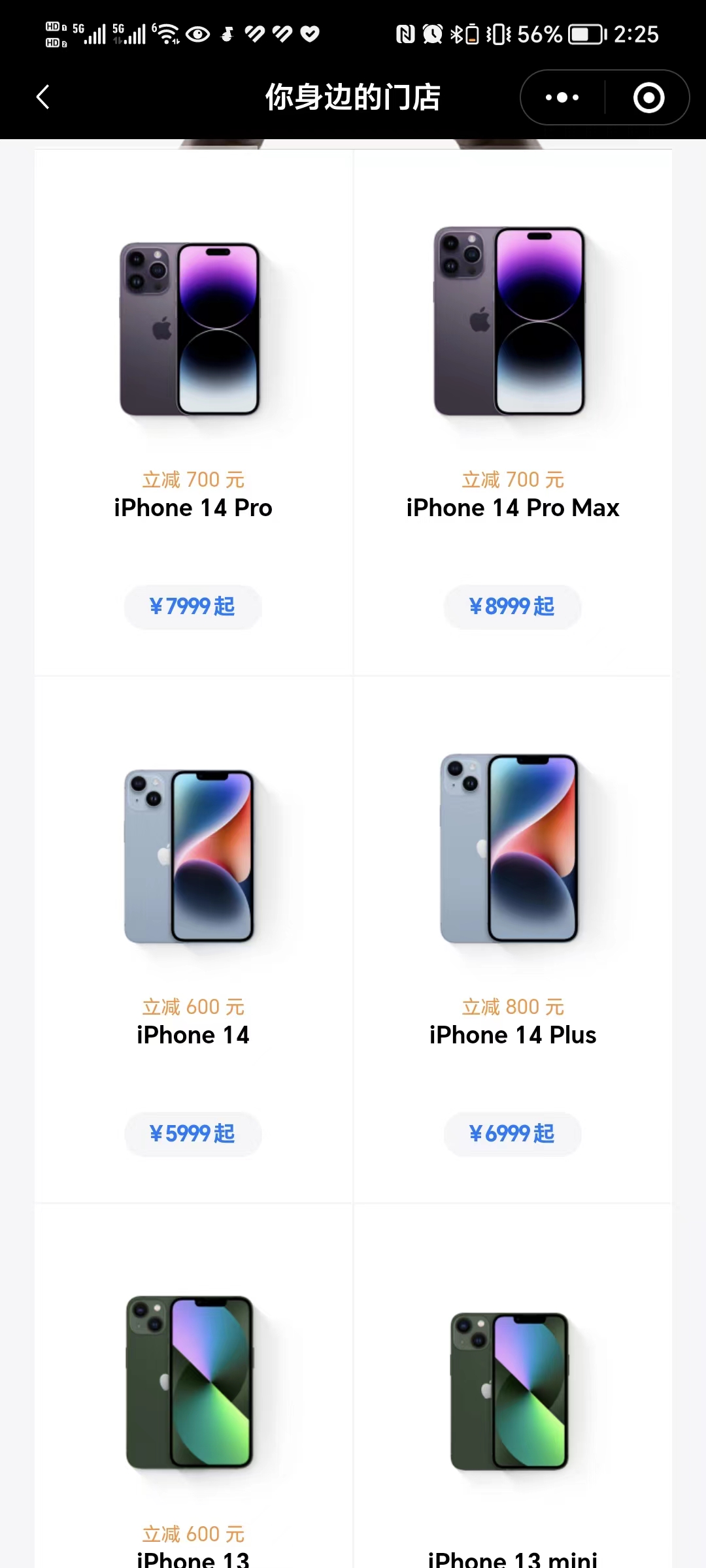Tap the eye-comfort mode icon in status bar
The width and height of the screenshot is (706, 1568).
(196, 33)
